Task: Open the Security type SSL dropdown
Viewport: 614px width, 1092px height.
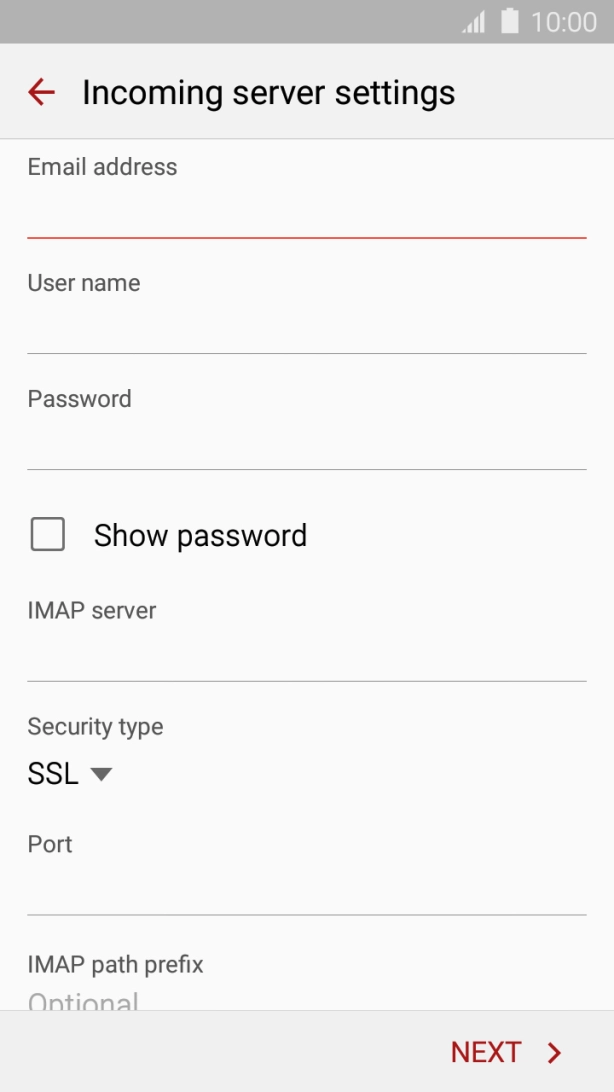Action: coord(70,774)
